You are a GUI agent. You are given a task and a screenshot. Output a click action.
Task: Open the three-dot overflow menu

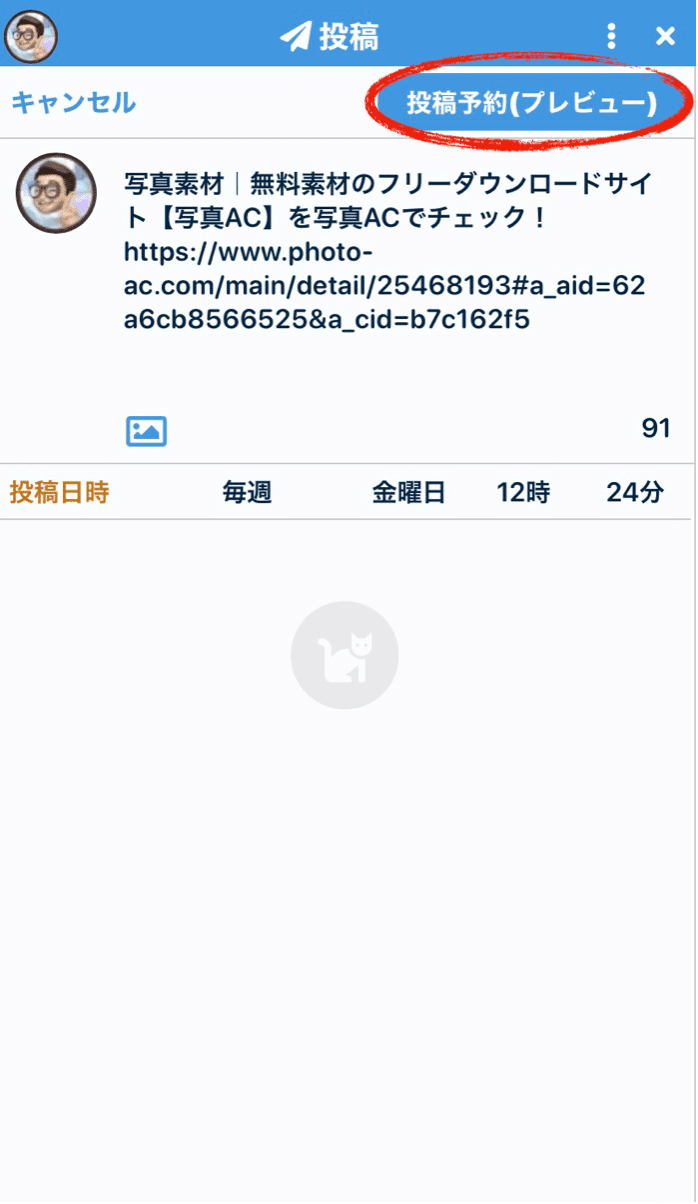click(612, 37)
